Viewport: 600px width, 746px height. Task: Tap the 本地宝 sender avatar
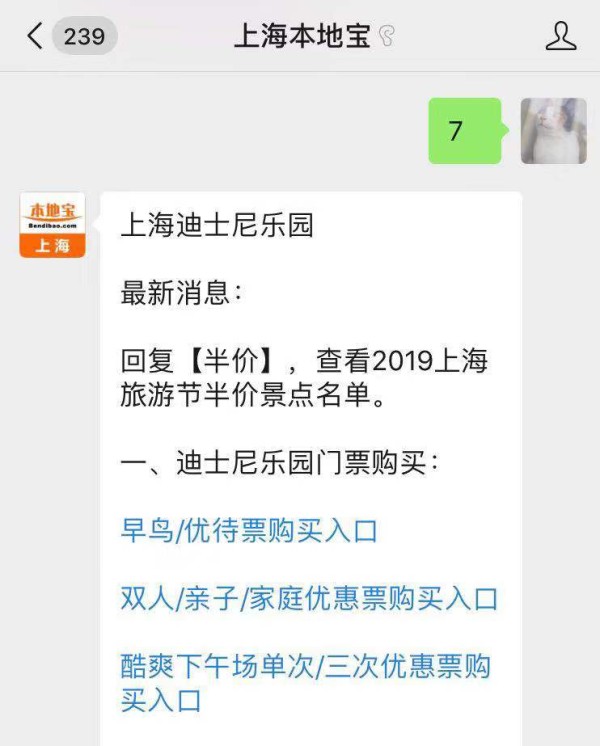52,226
